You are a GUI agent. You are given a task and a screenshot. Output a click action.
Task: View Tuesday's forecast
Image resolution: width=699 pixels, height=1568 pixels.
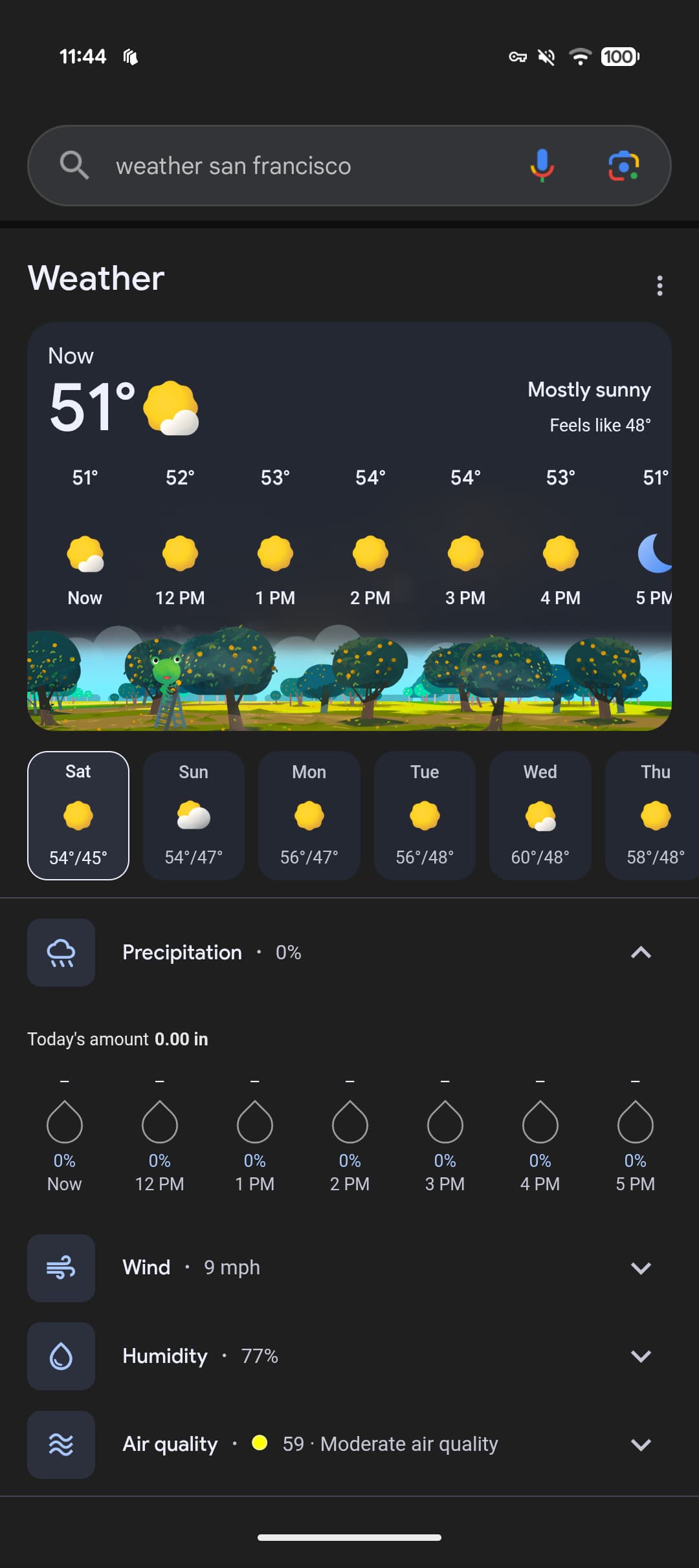click(x=425, y=815)
